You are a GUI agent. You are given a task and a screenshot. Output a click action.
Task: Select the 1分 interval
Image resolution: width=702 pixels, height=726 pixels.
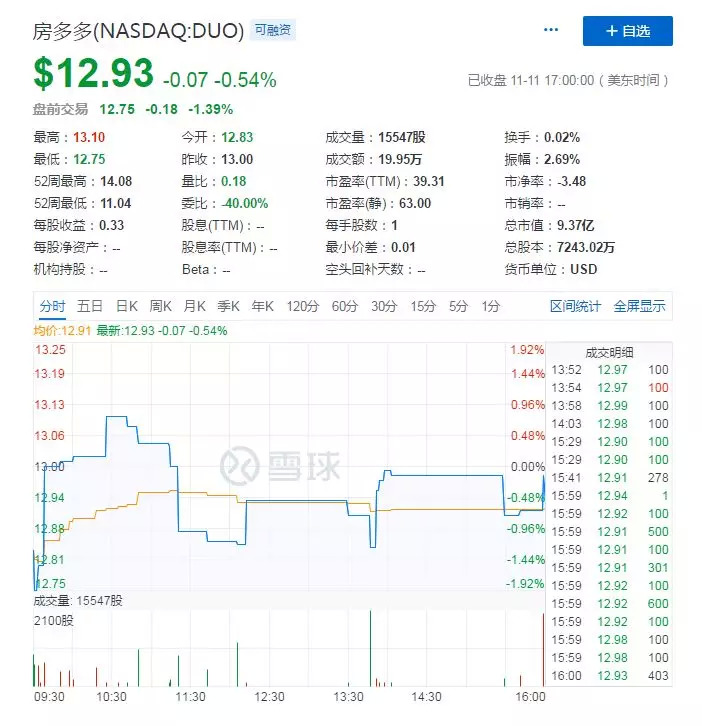[x=490, y=306]
